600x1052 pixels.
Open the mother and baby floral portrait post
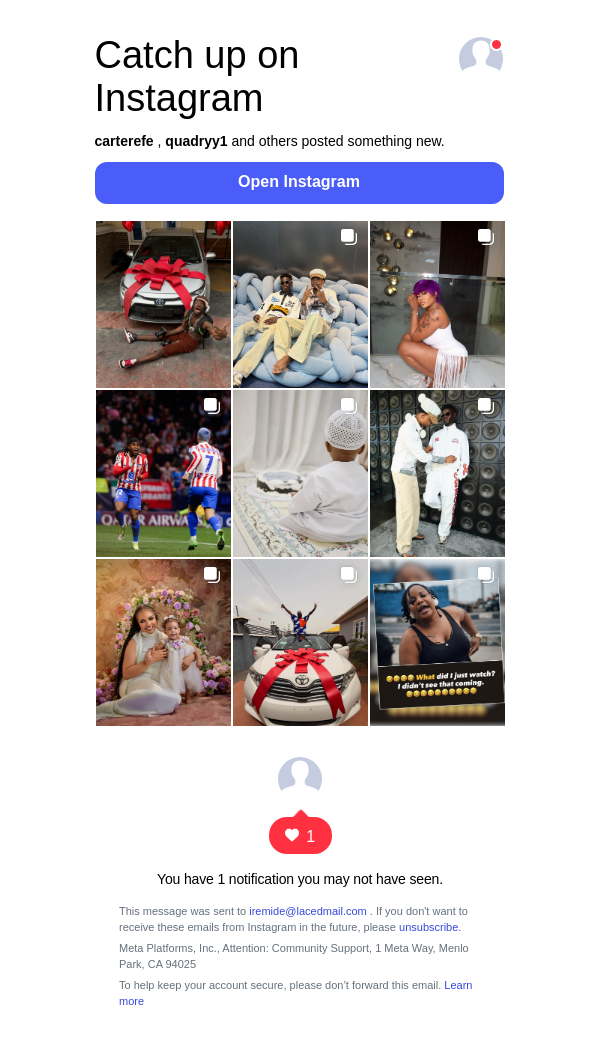(163, 642)
